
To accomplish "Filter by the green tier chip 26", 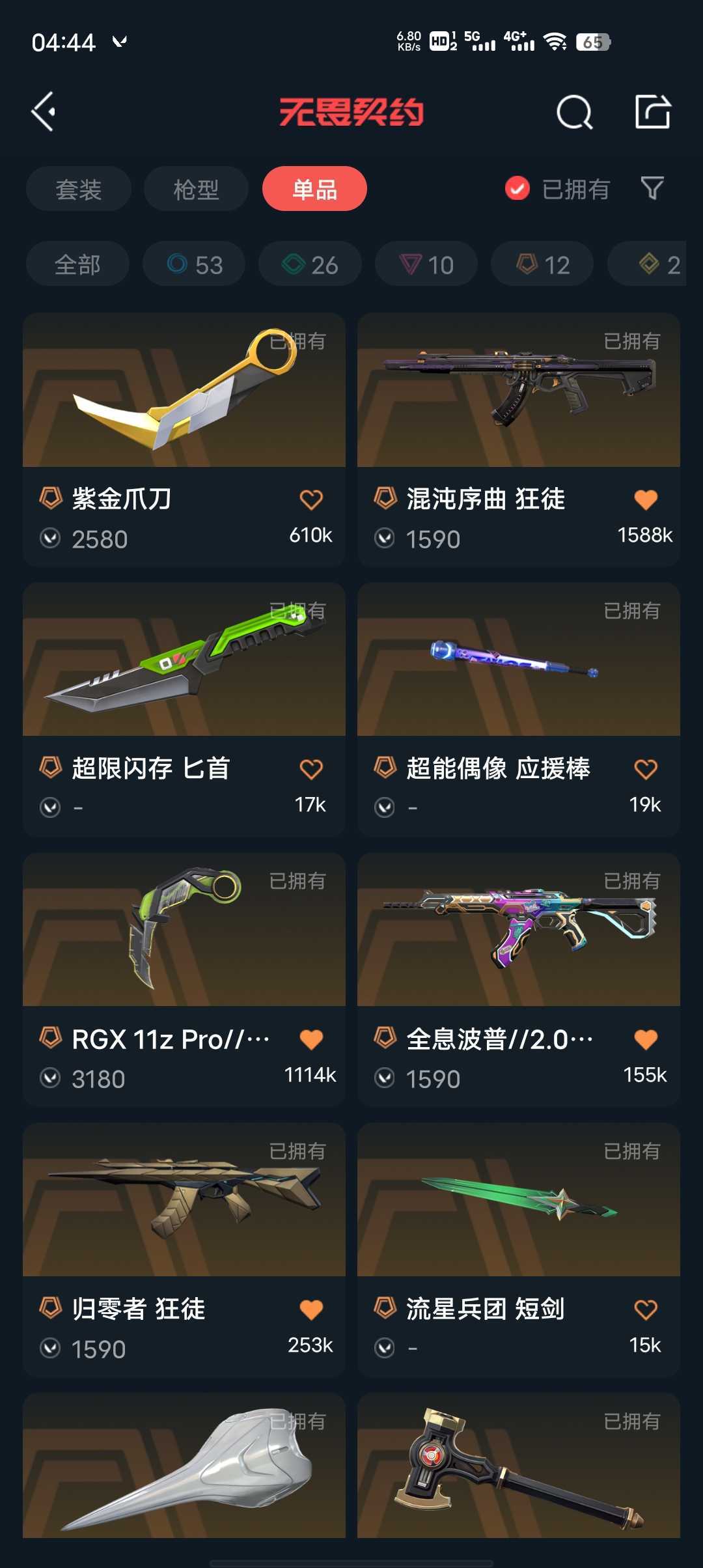I will coord(310,264).
